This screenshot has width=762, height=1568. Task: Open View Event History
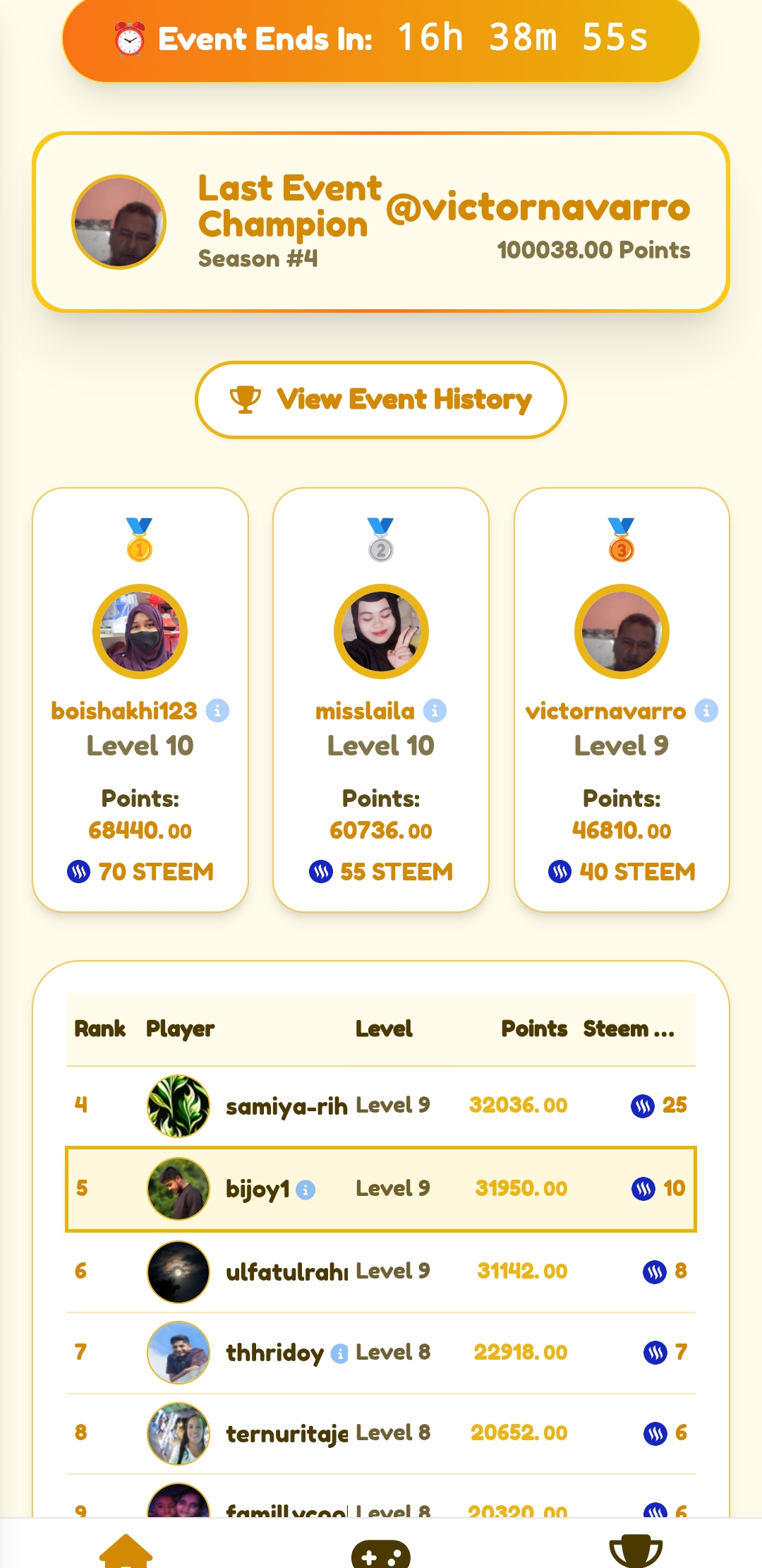(381, 400)
